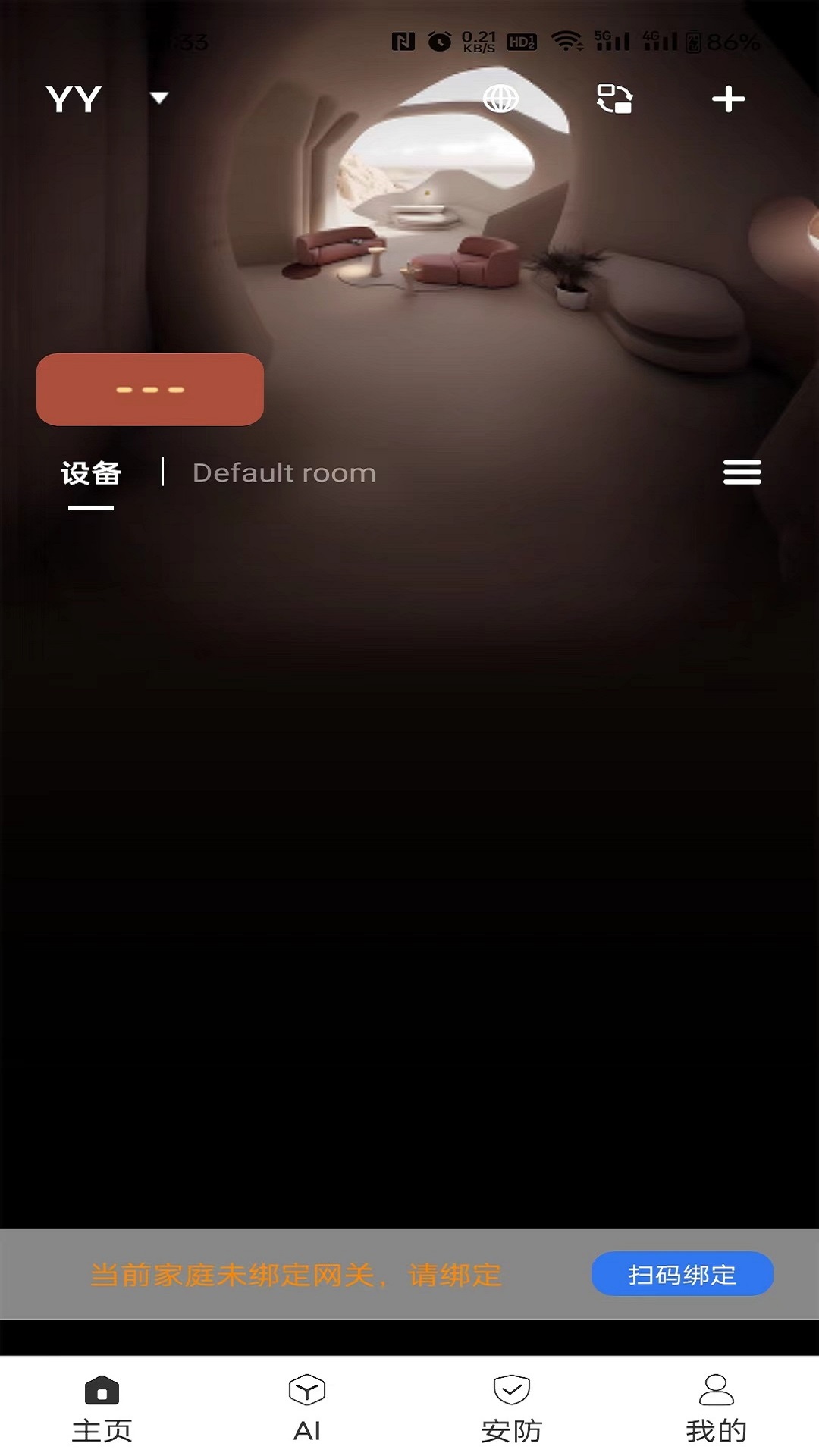
Task: Add a new device with plus icon
Action: click(728, 99)
